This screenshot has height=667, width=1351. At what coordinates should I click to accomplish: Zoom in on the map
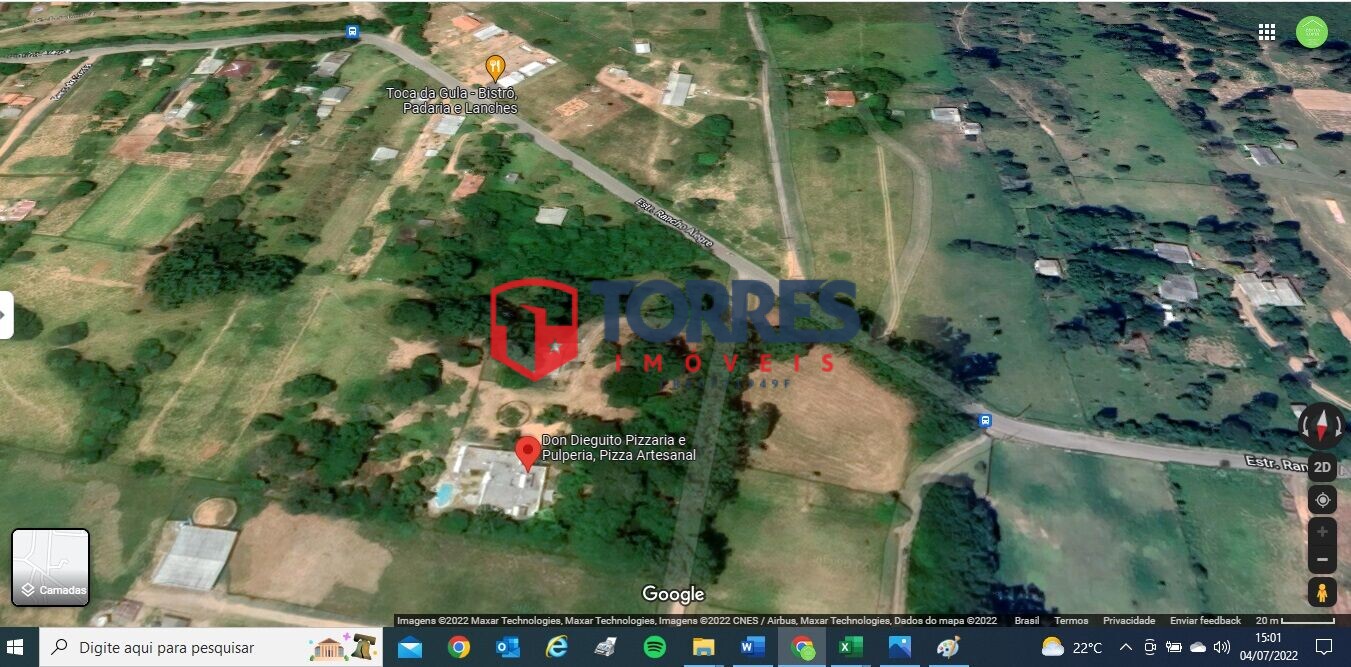[1322, 531]
